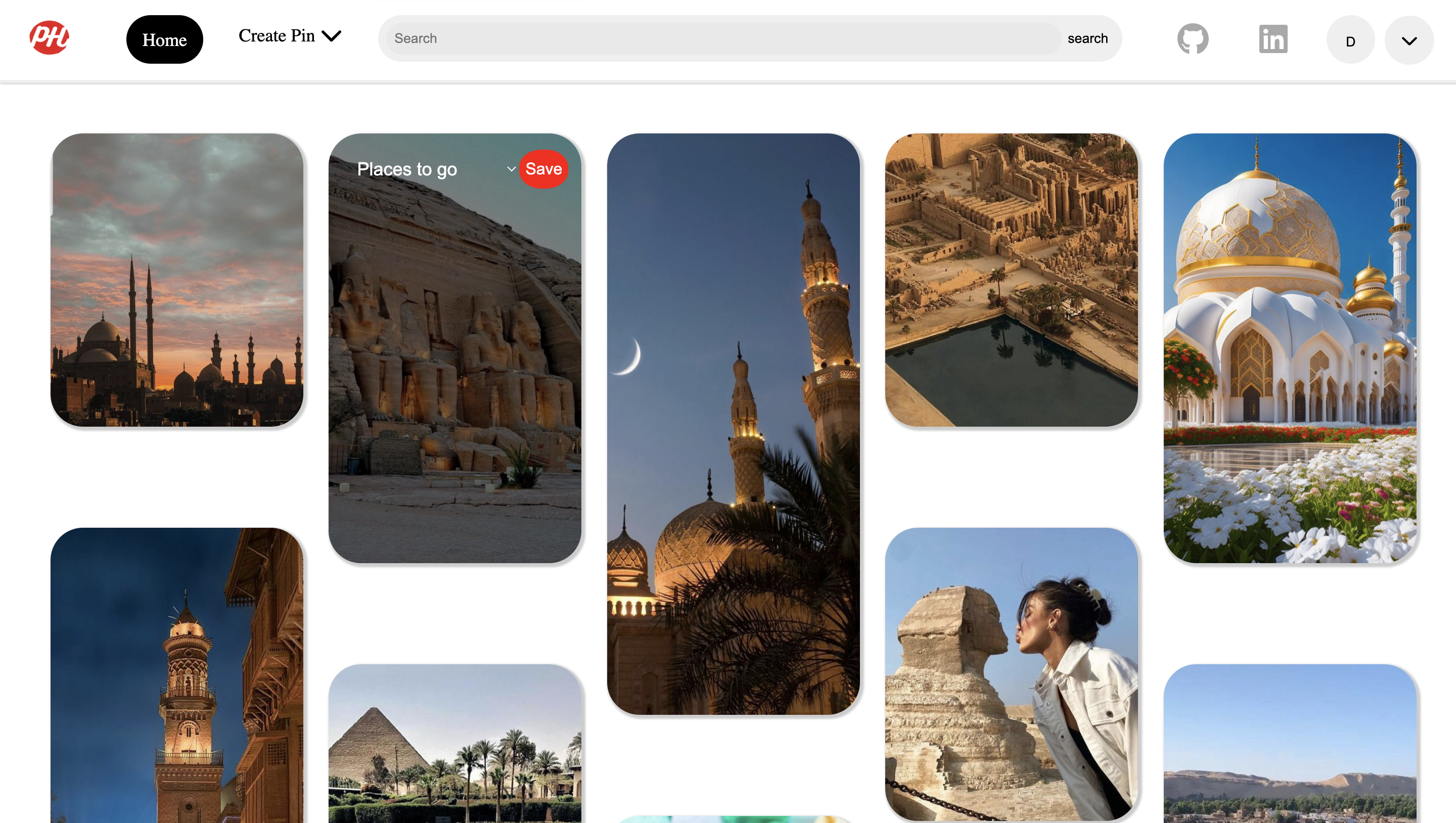Open the LinkedIn link icon

coord(1273,38)
